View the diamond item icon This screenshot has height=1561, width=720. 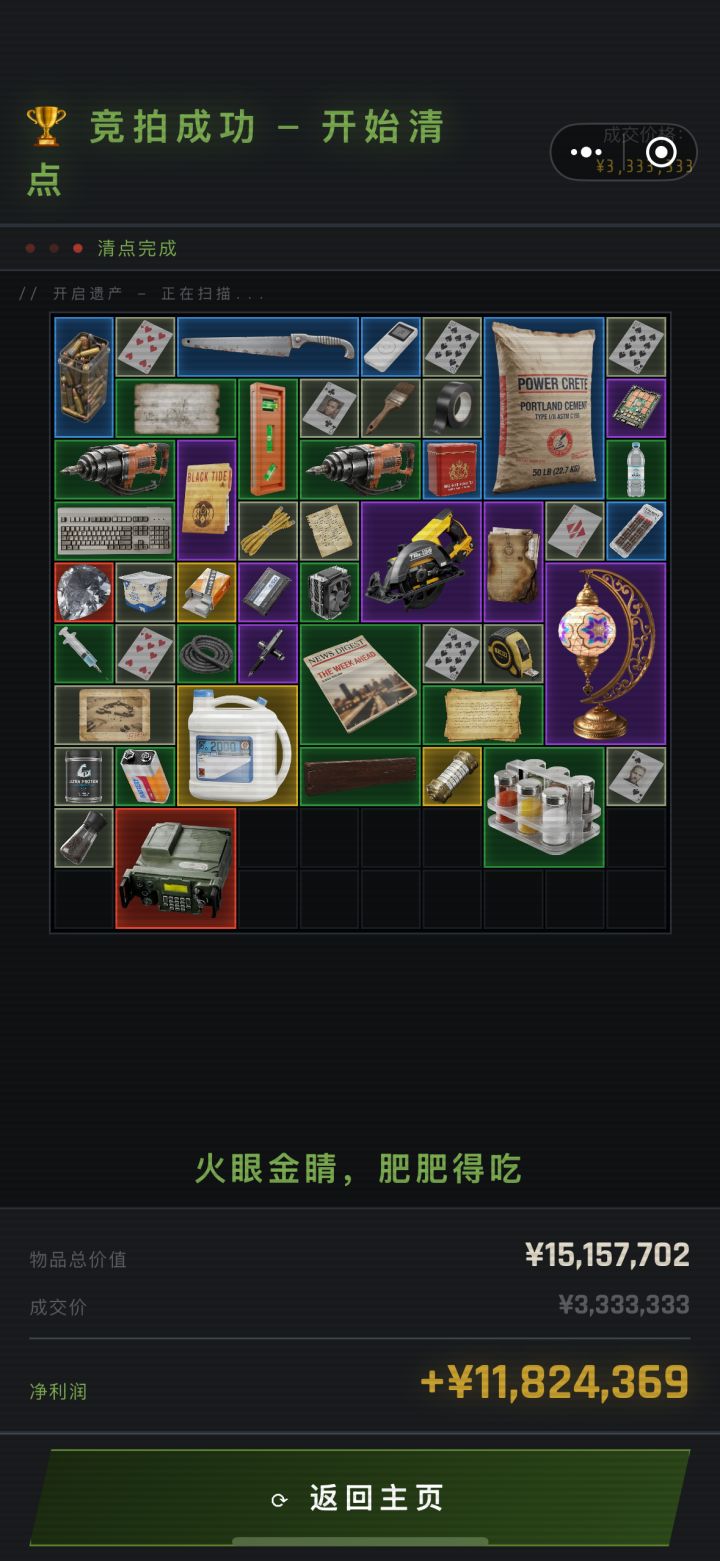click(x=84, y=590)
